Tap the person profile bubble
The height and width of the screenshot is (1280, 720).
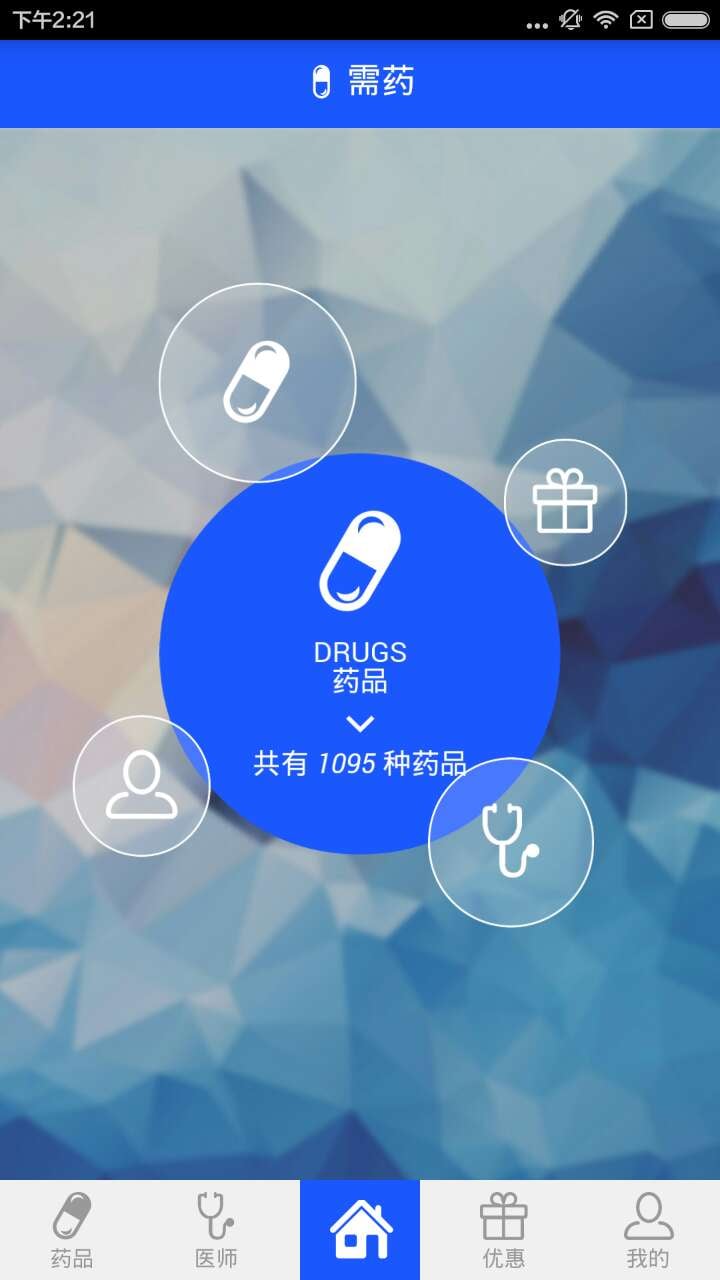[x=142, y=786]
